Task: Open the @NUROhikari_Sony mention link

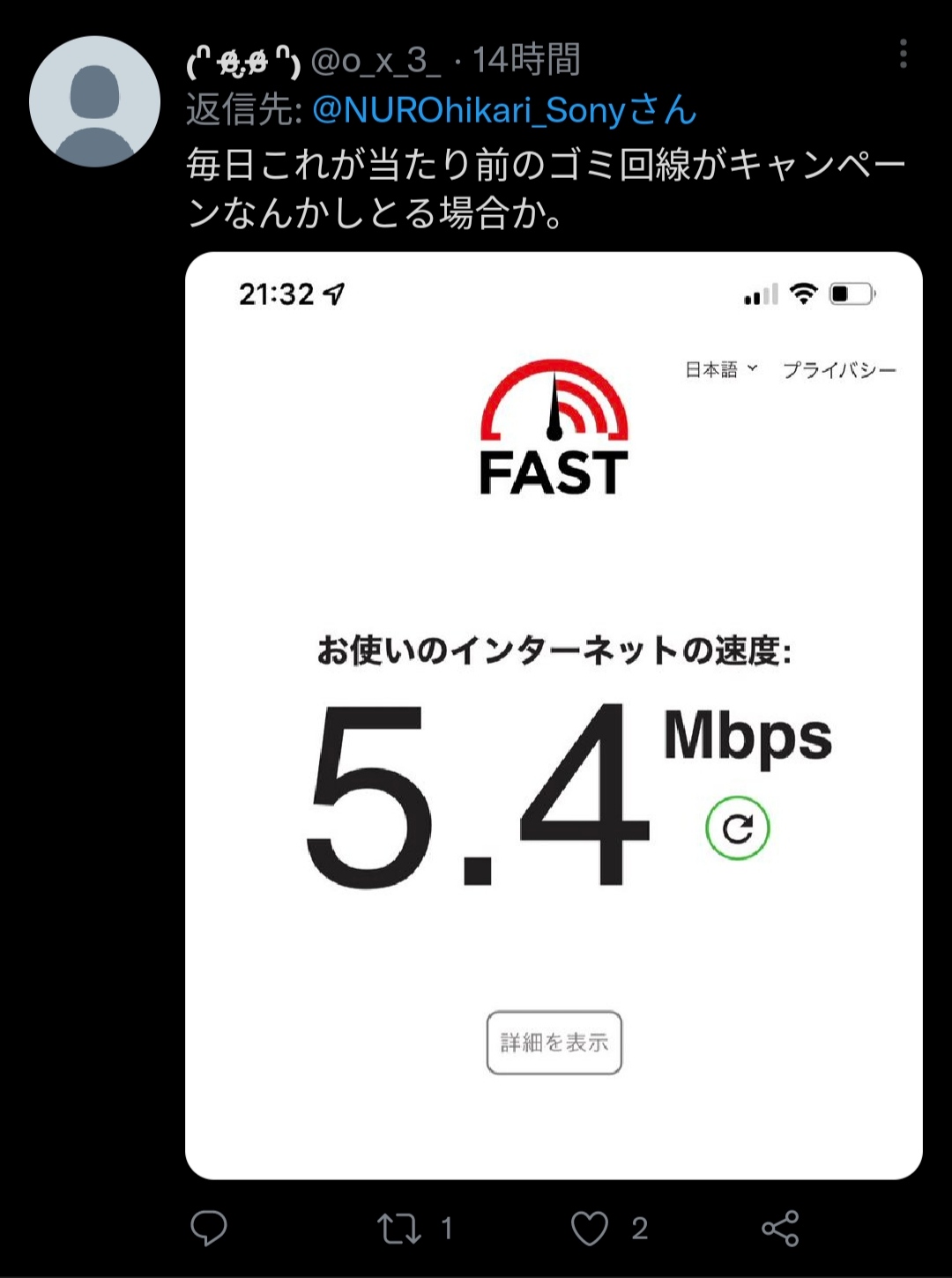Action: [x=480, y=111]
